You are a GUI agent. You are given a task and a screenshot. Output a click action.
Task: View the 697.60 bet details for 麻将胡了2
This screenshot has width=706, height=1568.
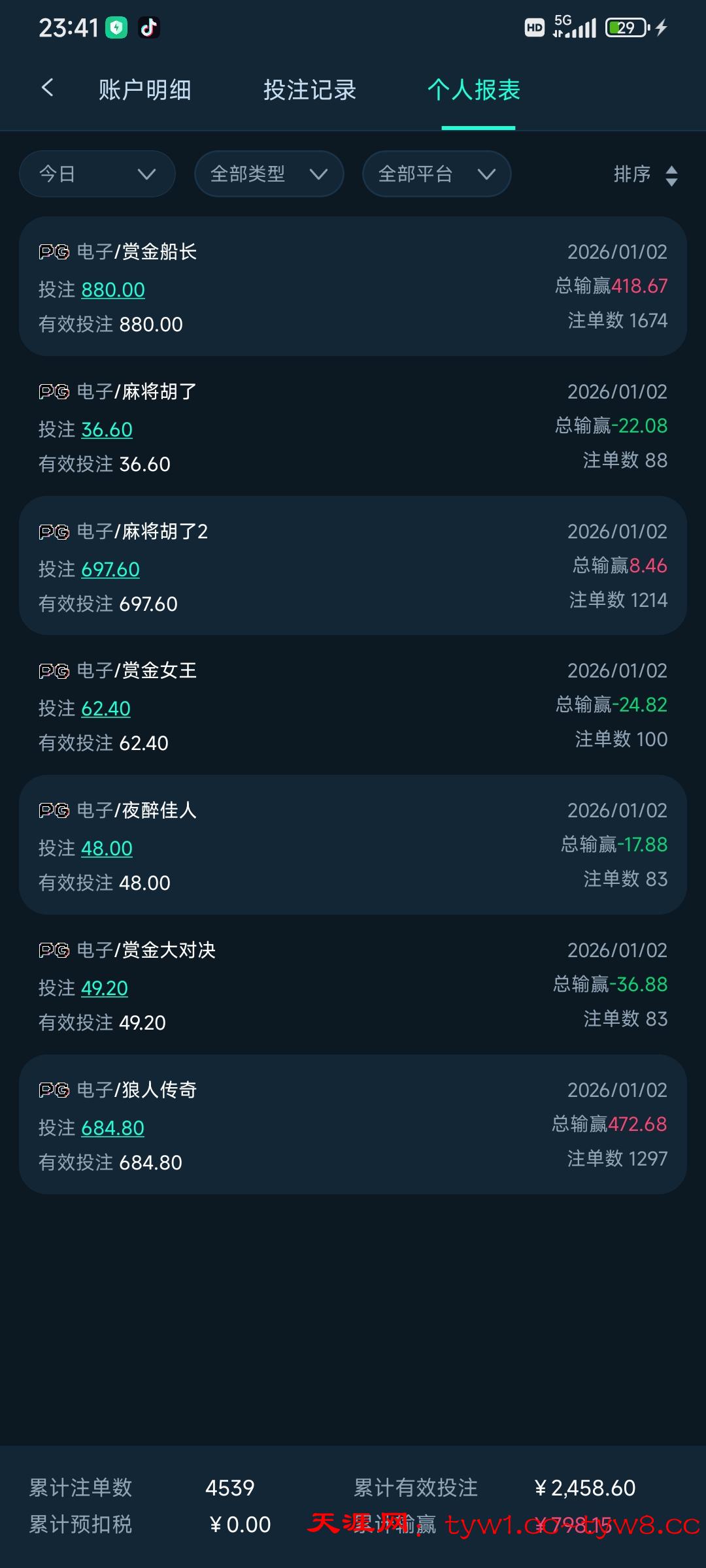[110, 569]
